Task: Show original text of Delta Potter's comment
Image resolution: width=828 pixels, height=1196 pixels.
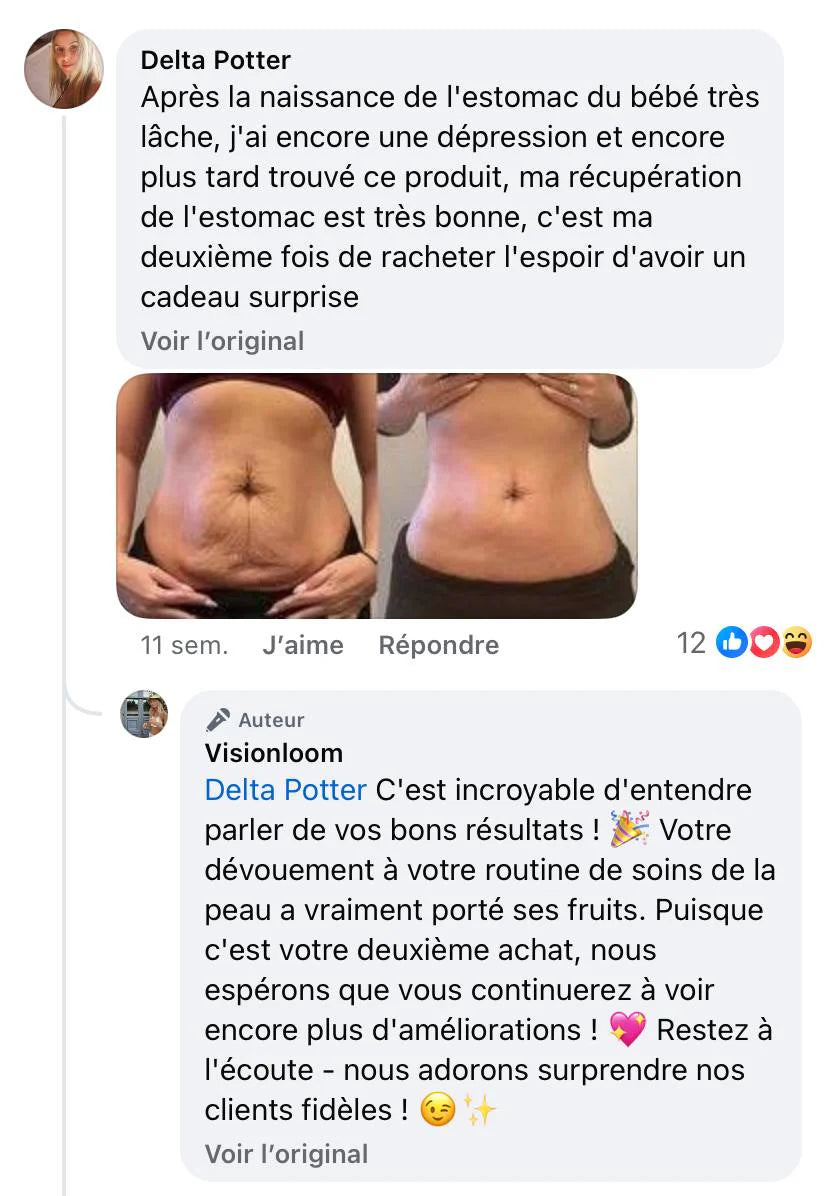Action: pos(222,341)
